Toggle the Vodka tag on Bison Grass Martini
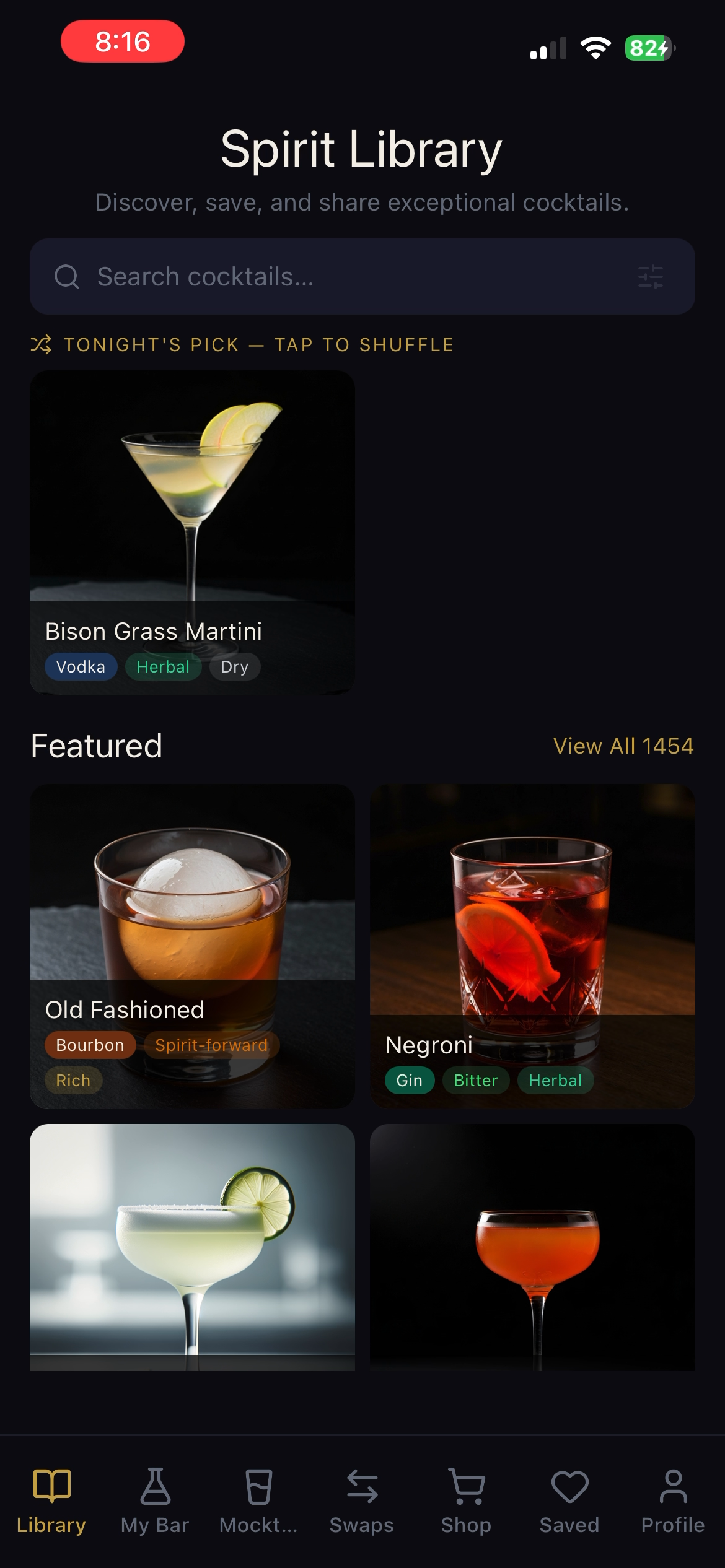 81,667
